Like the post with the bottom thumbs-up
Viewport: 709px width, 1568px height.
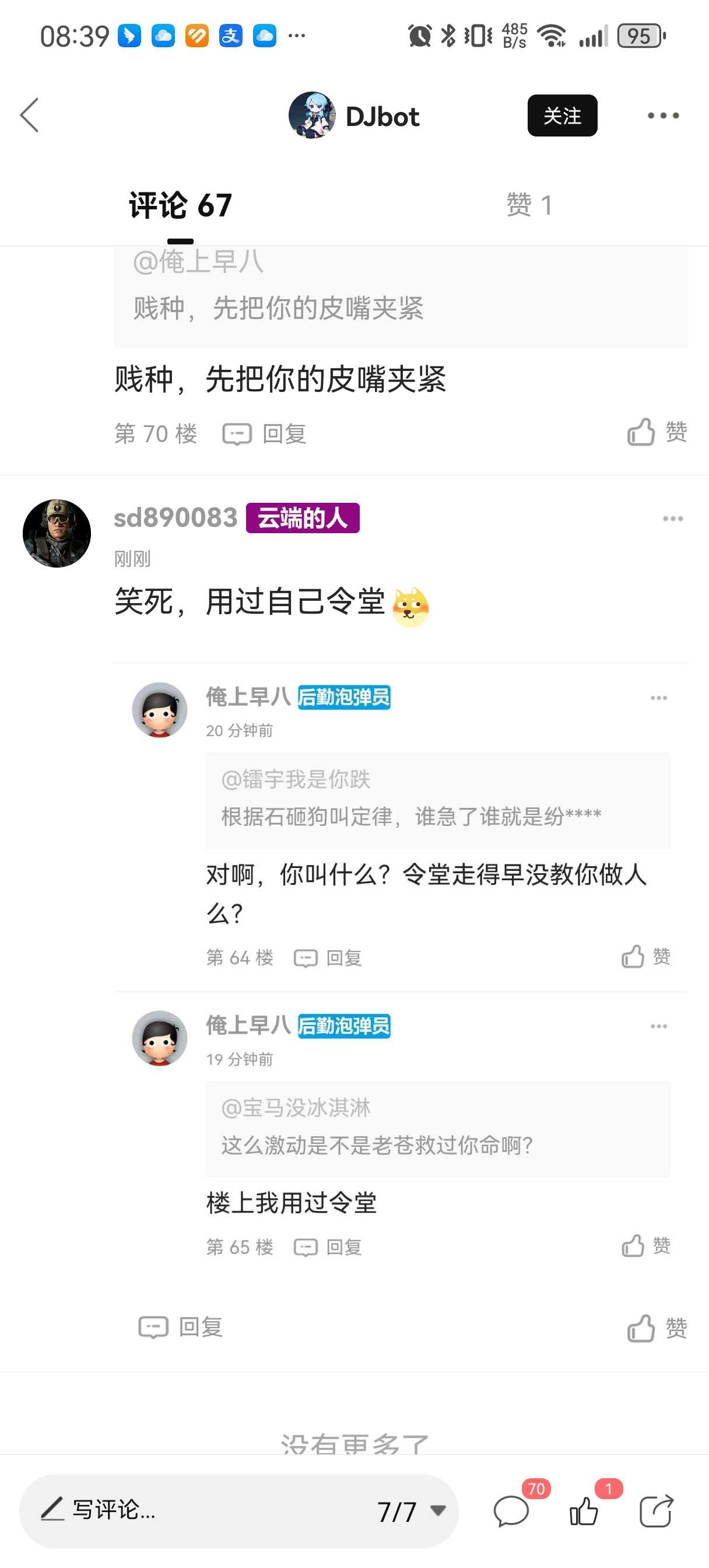pos(584,1511)
